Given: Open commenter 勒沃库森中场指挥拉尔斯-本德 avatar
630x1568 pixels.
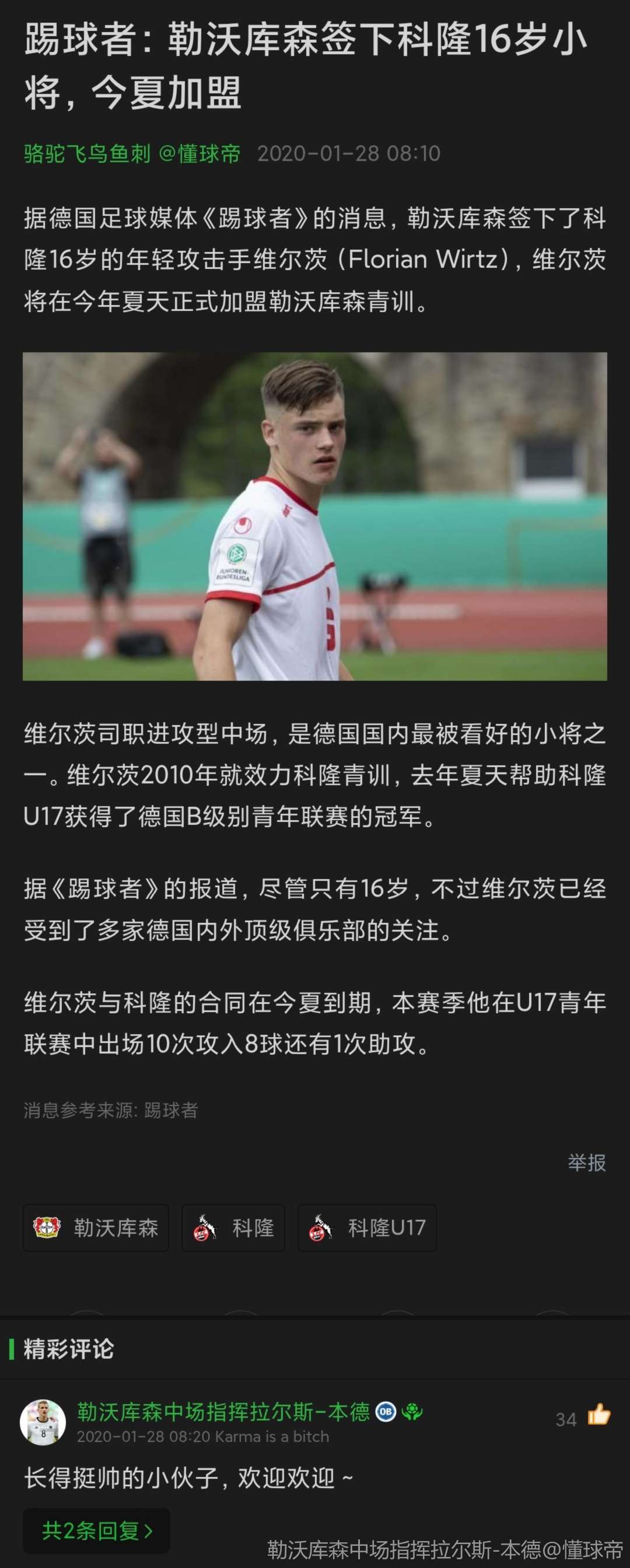Looking at the screenshot, I should pyautogui.click(x=43, y=1422).
